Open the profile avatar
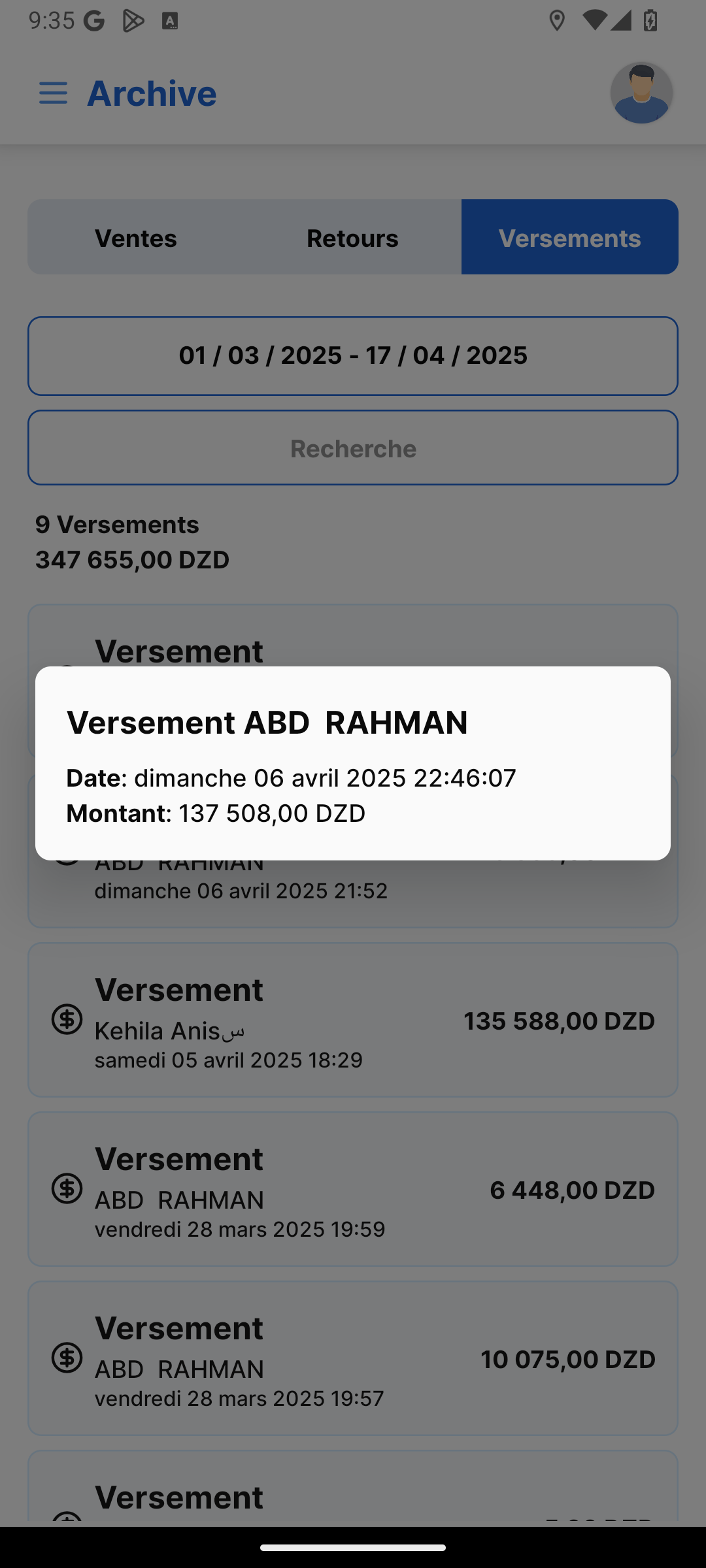706x1568 pixels. point(641,93)
